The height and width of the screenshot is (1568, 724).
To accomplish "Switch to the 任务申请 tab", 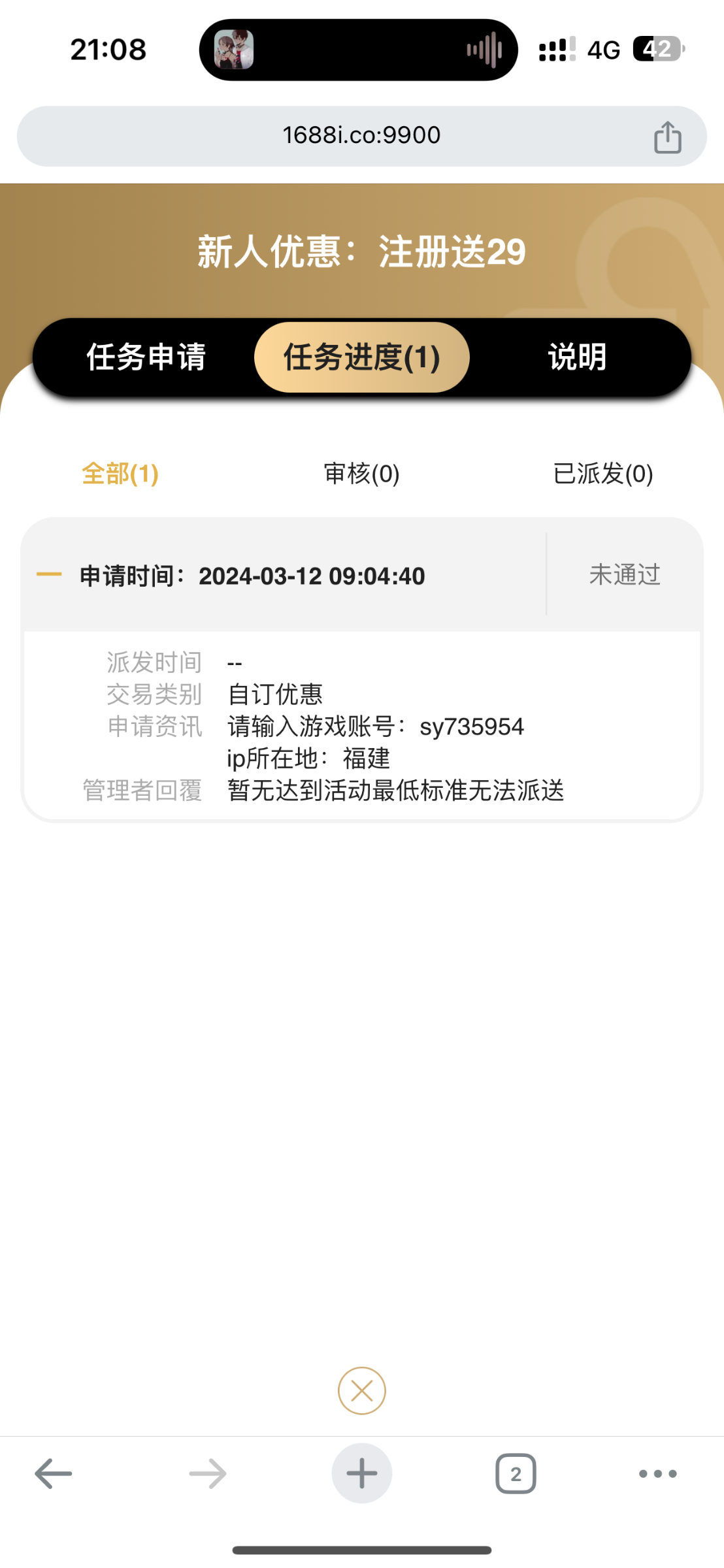I will [x=146, y=357].
